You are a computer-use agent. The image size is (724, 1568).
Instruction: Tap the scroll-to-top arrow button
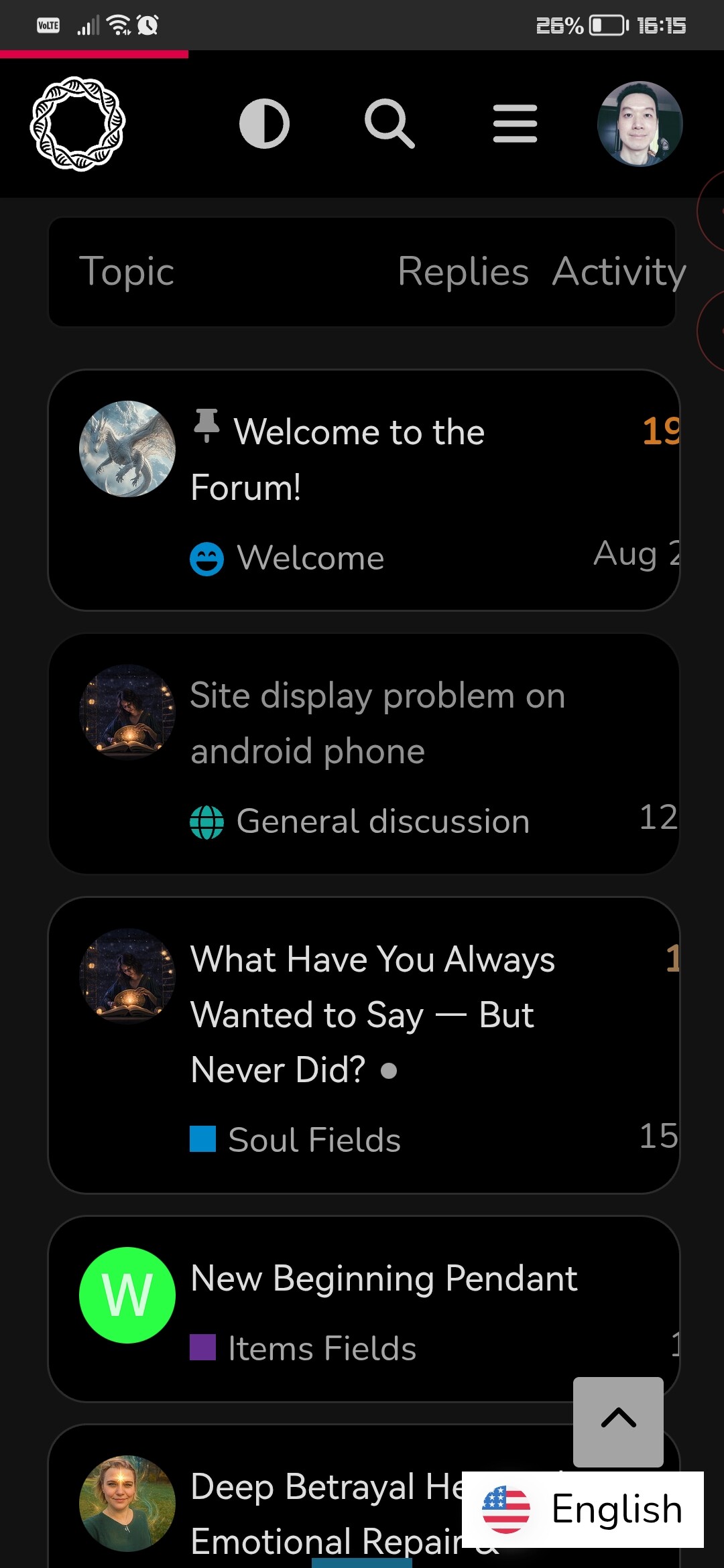[618, 1421]
